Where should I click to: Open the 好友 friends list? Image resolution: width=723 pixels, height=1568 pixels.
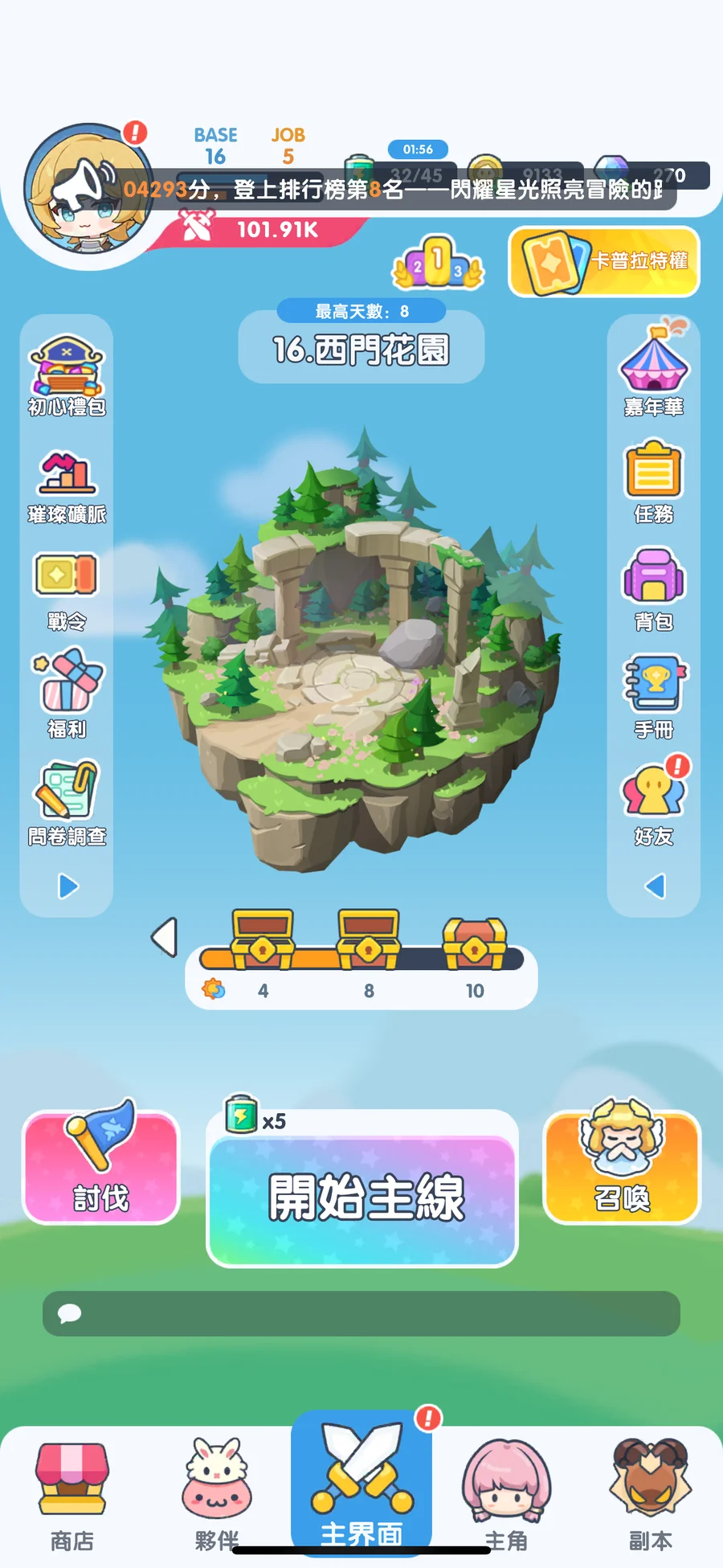[654, 800]
